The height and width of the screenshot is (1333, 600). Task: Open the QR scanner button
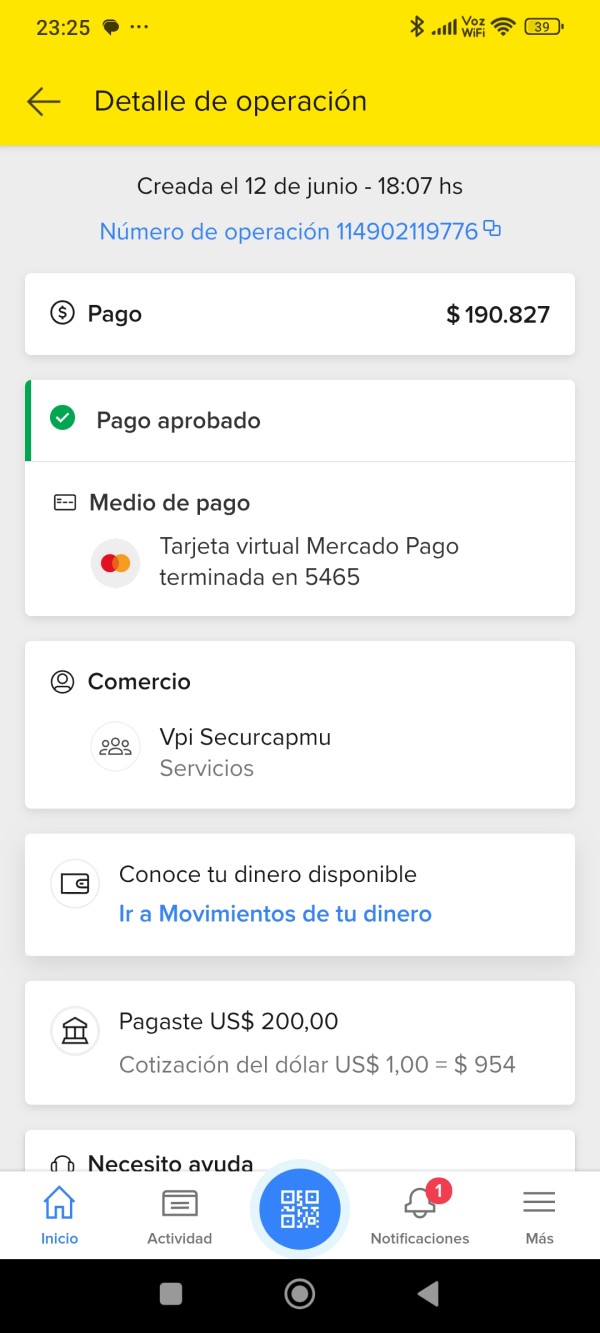tap(300, 1209)
